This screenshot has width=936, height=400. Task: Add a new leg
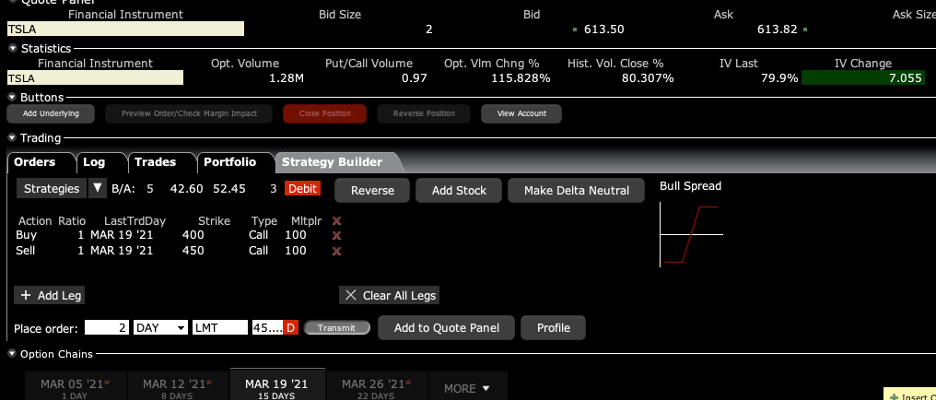(x=51, y=295)
